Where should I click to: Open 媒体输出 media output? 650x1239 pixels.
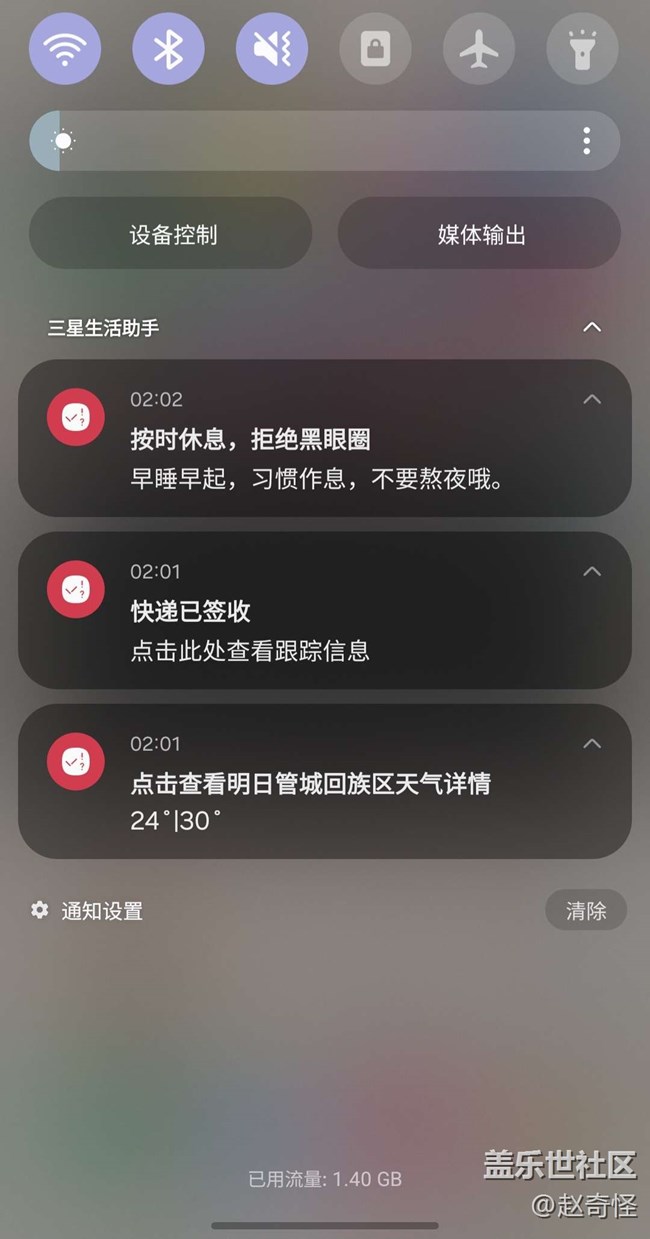(480, 233)
